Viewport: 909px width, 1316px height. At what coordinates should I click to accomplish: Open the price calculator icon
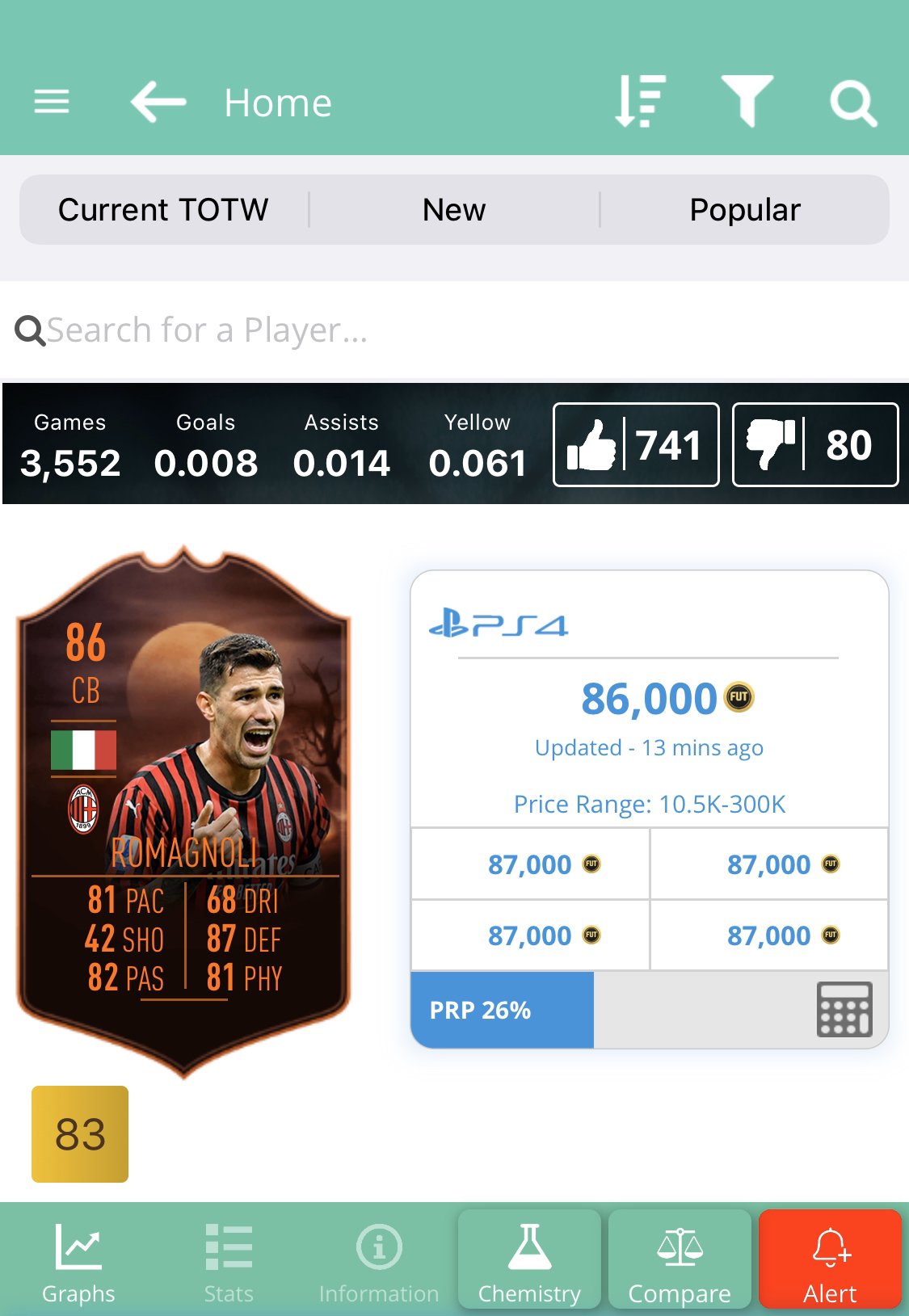click(844, 1009)
